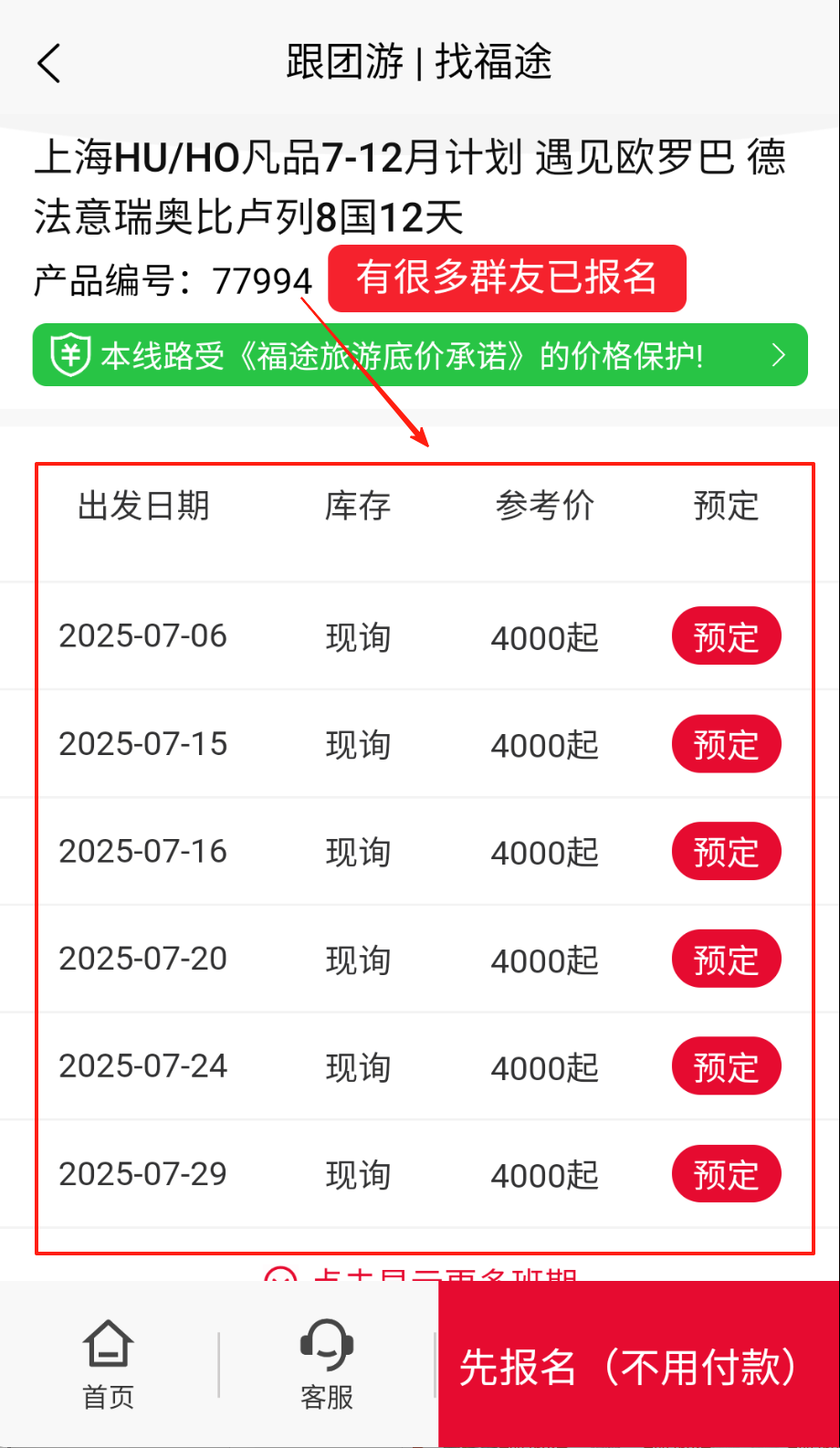840x1448 pixels.
Task: Tap 预定 for the 2025-07-15 departure
Action: click(726, 744)
